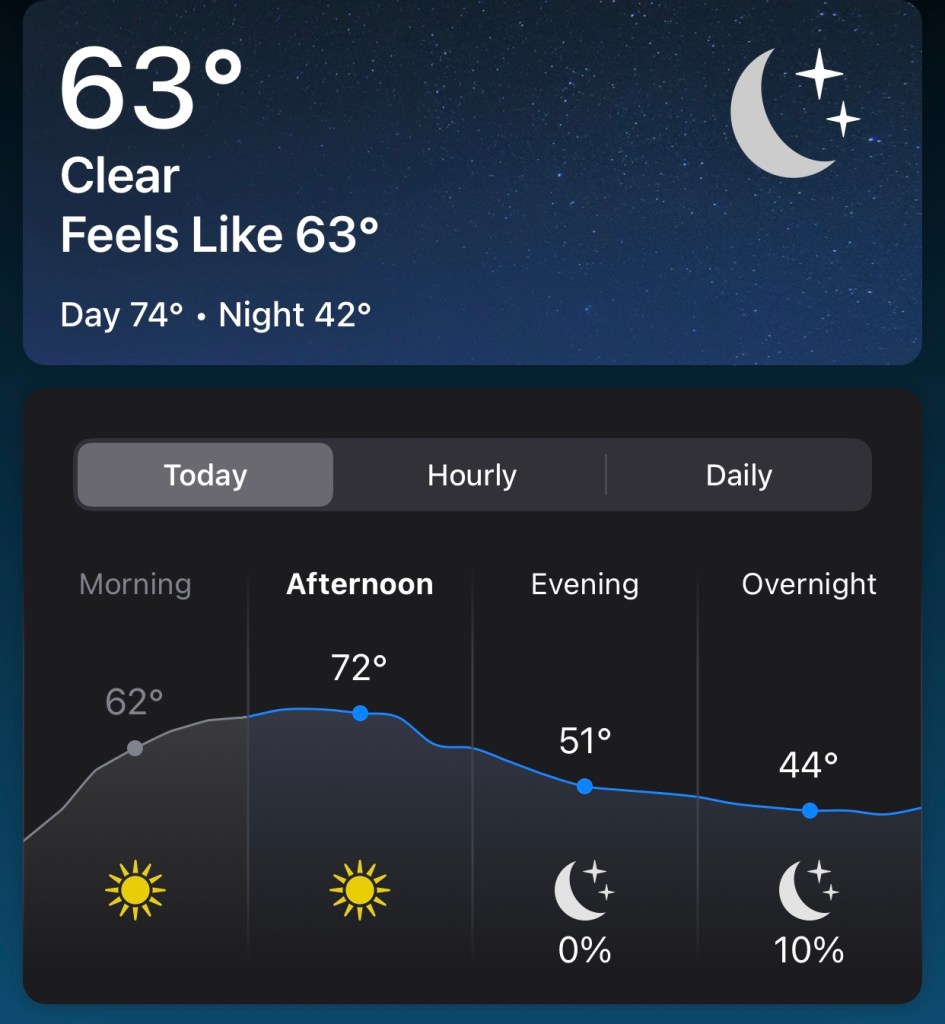Open the current conditions card showing 63°
The width and height of the screenshot is (945, 1024).
coord(472,180)
